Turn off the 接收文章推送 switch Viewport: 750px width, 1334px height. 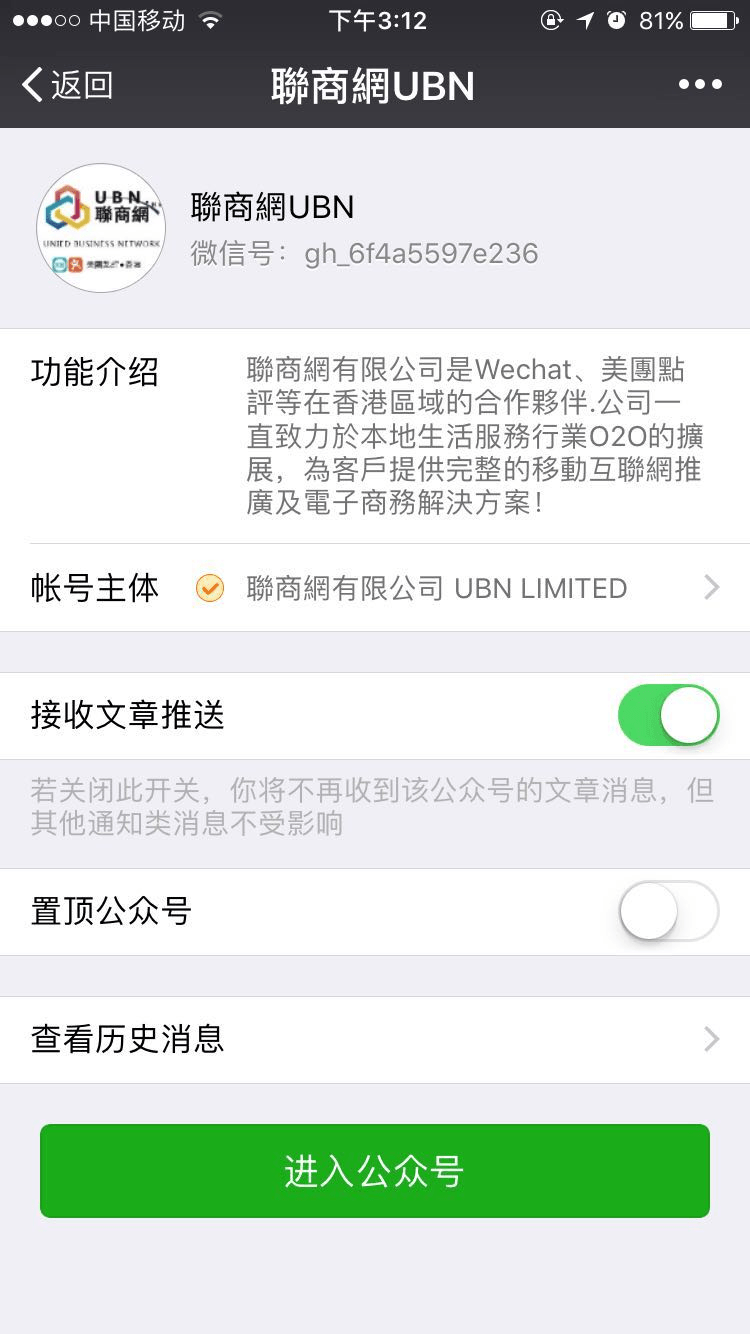coord(669,715)
